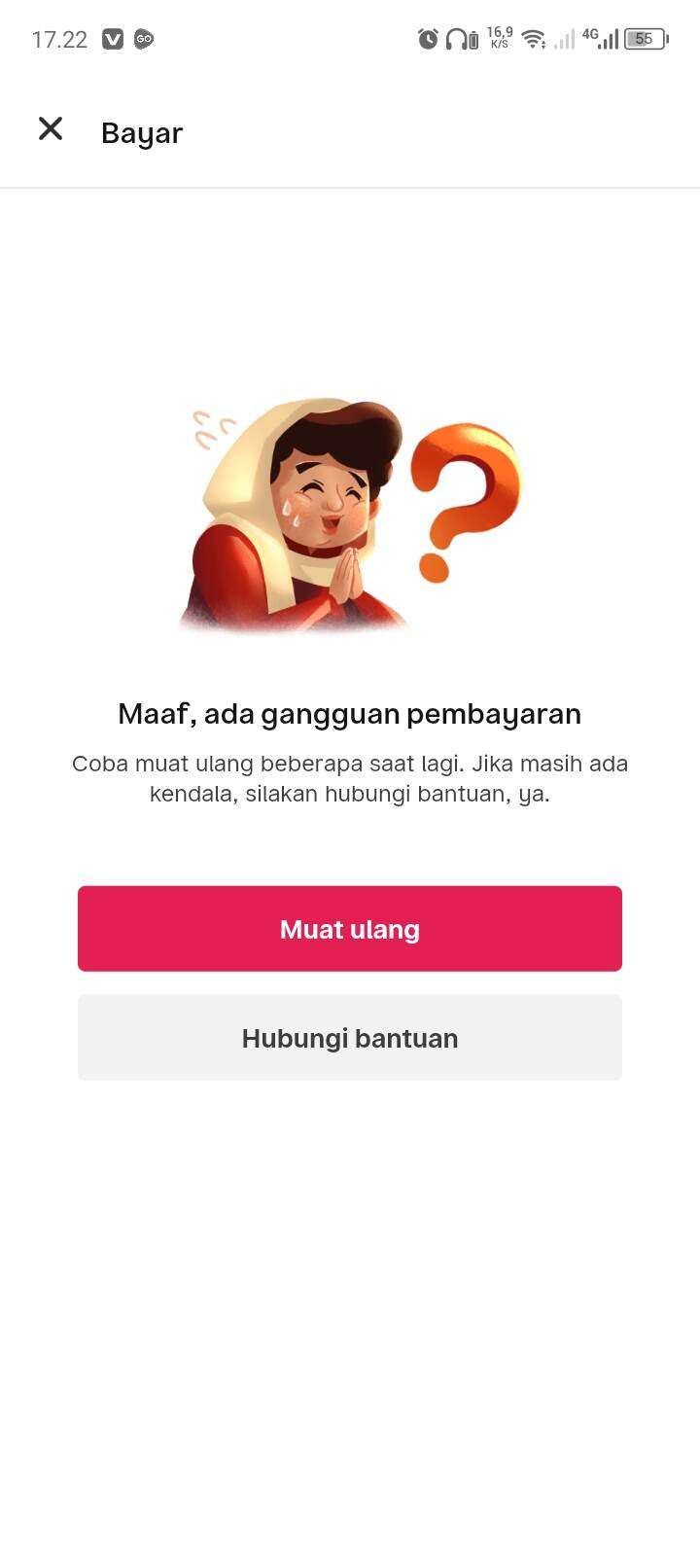Viewport: 700px width, 1568px height.
Task: Close the Bayar payment screen
Action: (x=51, y=128)
